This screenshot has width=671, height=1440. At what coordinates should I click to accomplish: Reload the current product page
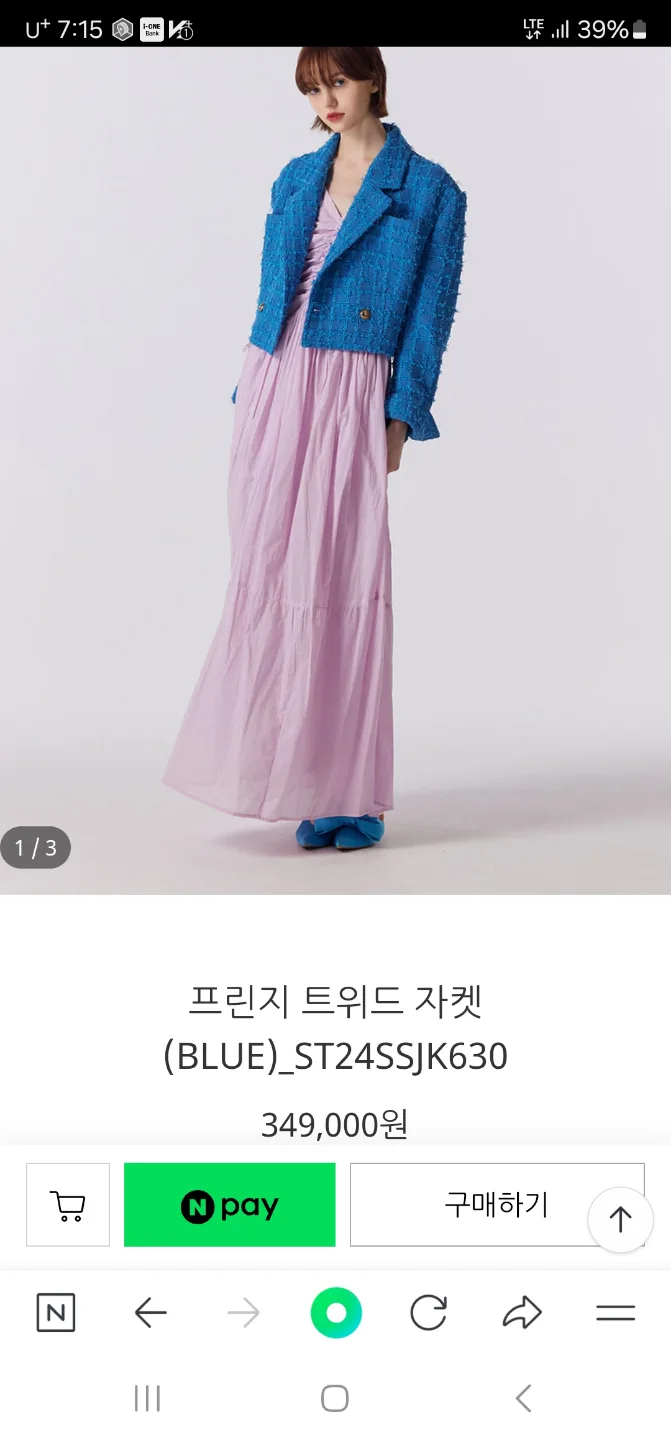click(428, 1313)
